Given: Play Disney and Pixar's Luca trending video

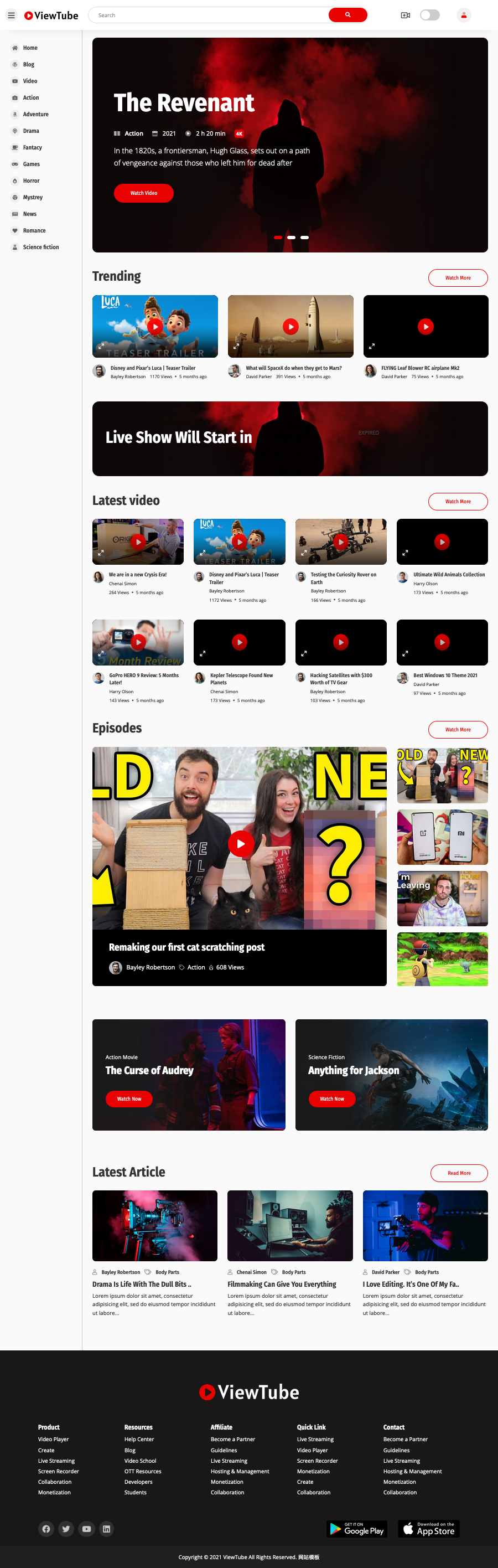Looking at the screenshot, I should [155, 326].
